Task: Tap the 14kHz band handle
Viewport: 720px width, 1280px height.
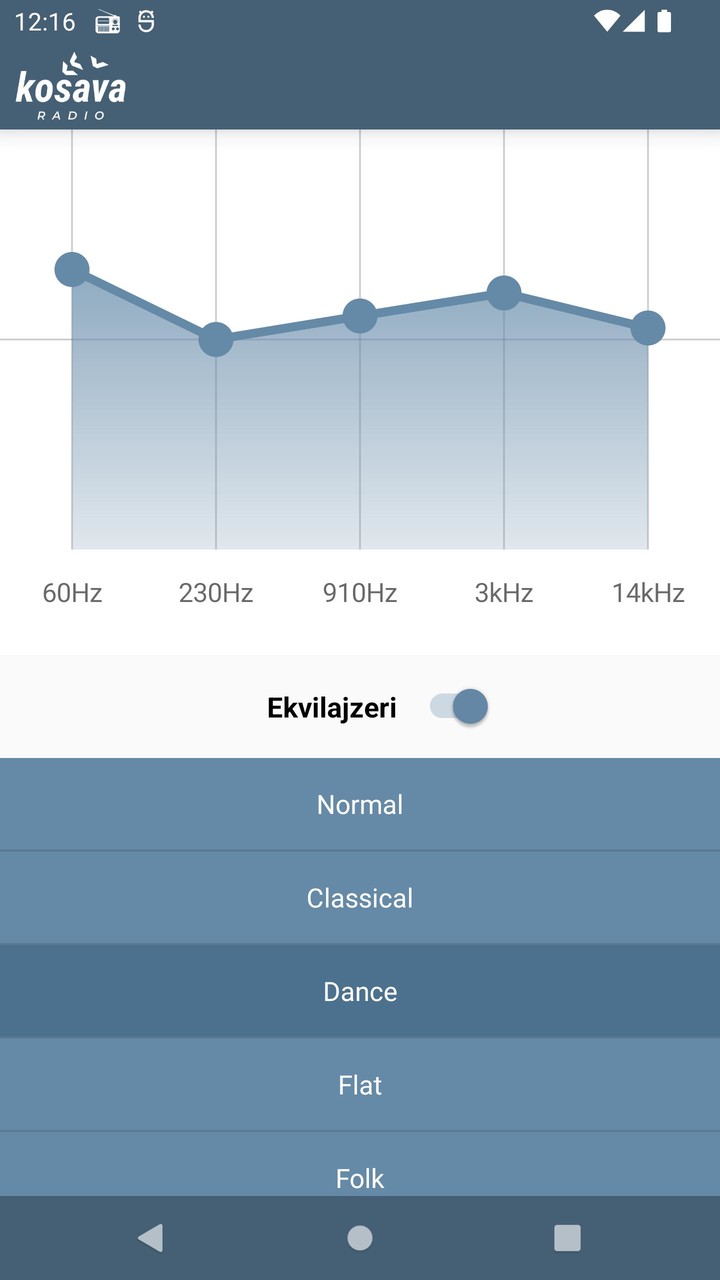Action: [x=648, y=328]
